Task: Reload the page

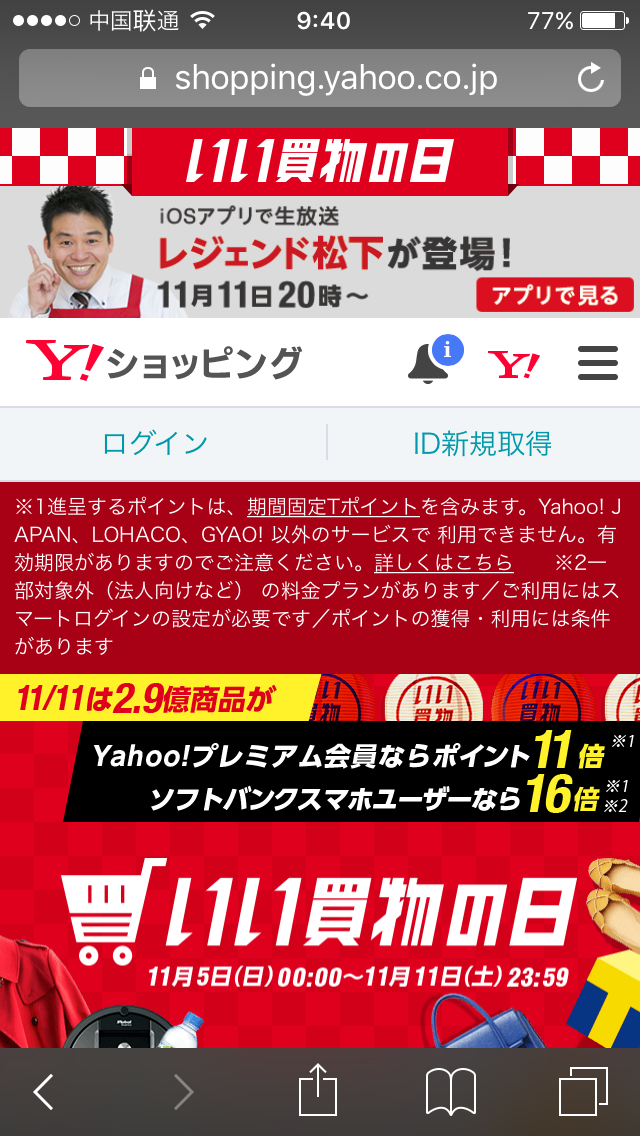Action: (591, 78)
